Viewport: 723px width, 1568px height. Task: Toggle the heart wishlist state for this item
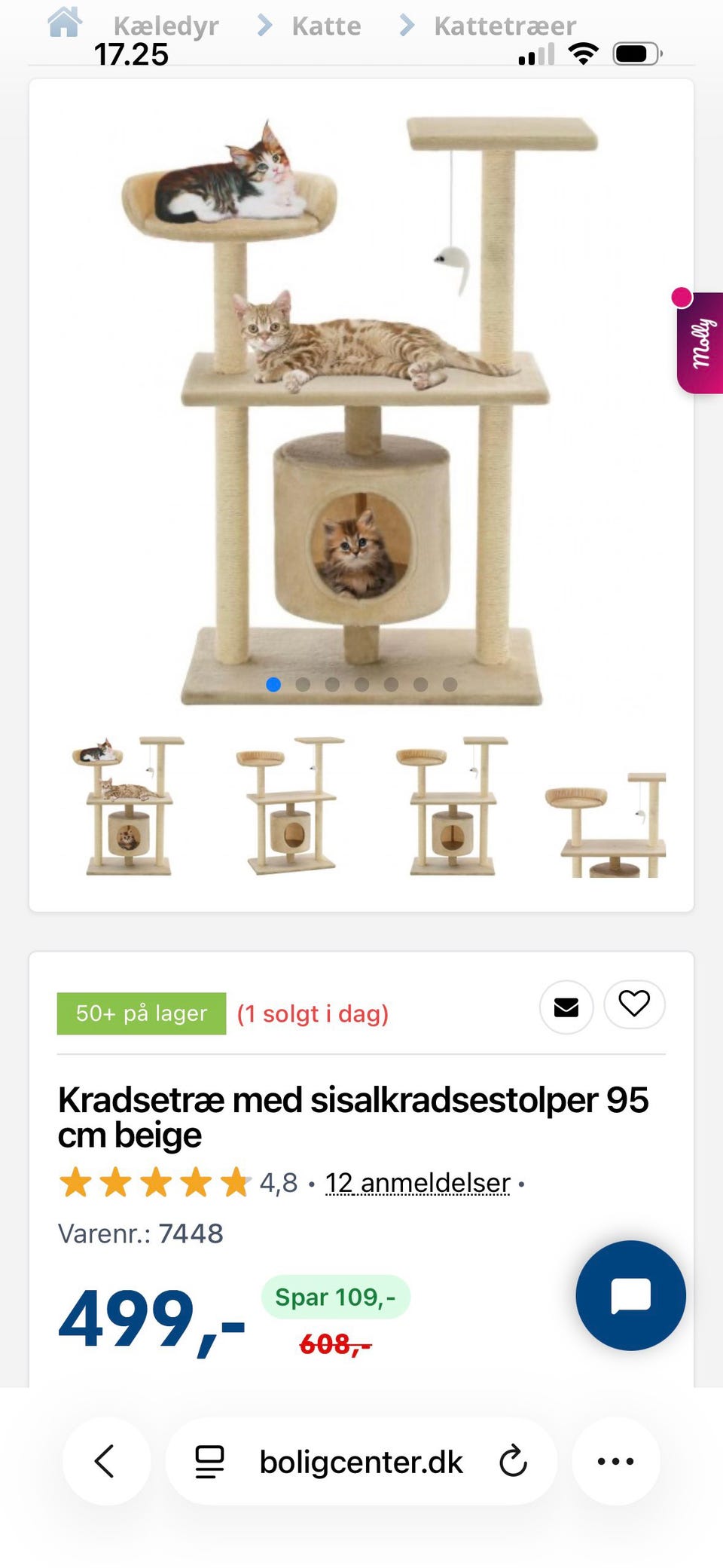pos(635,1005)
